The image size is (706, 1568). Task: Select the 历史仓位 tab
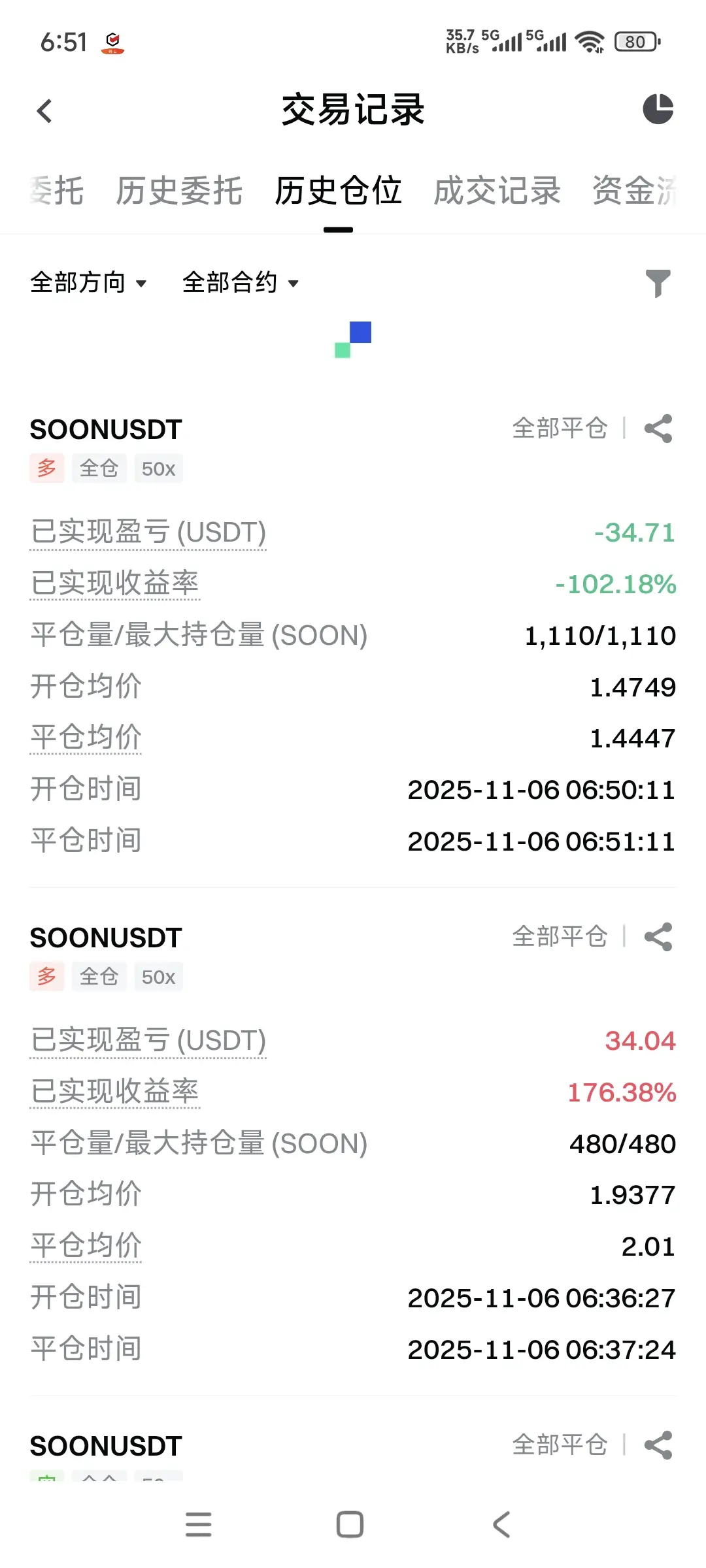[x=338, y=191]
